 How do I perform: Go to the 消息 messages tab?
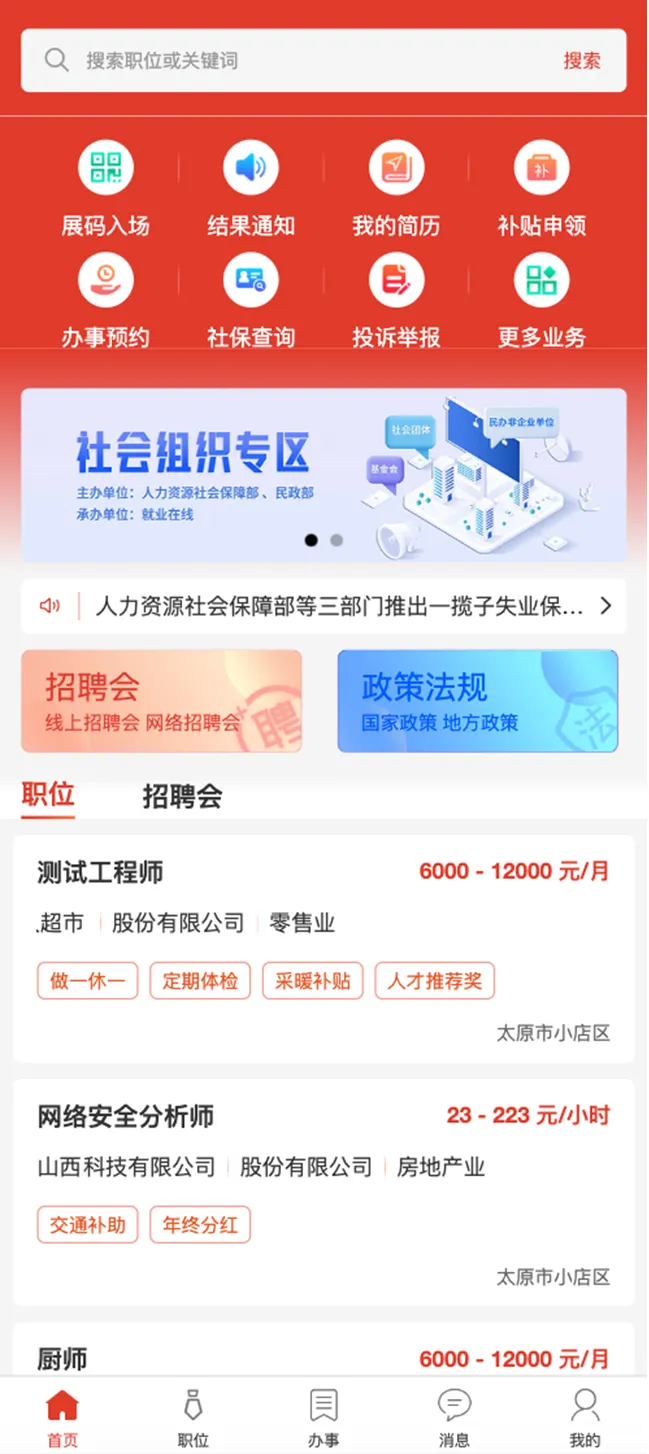coord(454,1418)
